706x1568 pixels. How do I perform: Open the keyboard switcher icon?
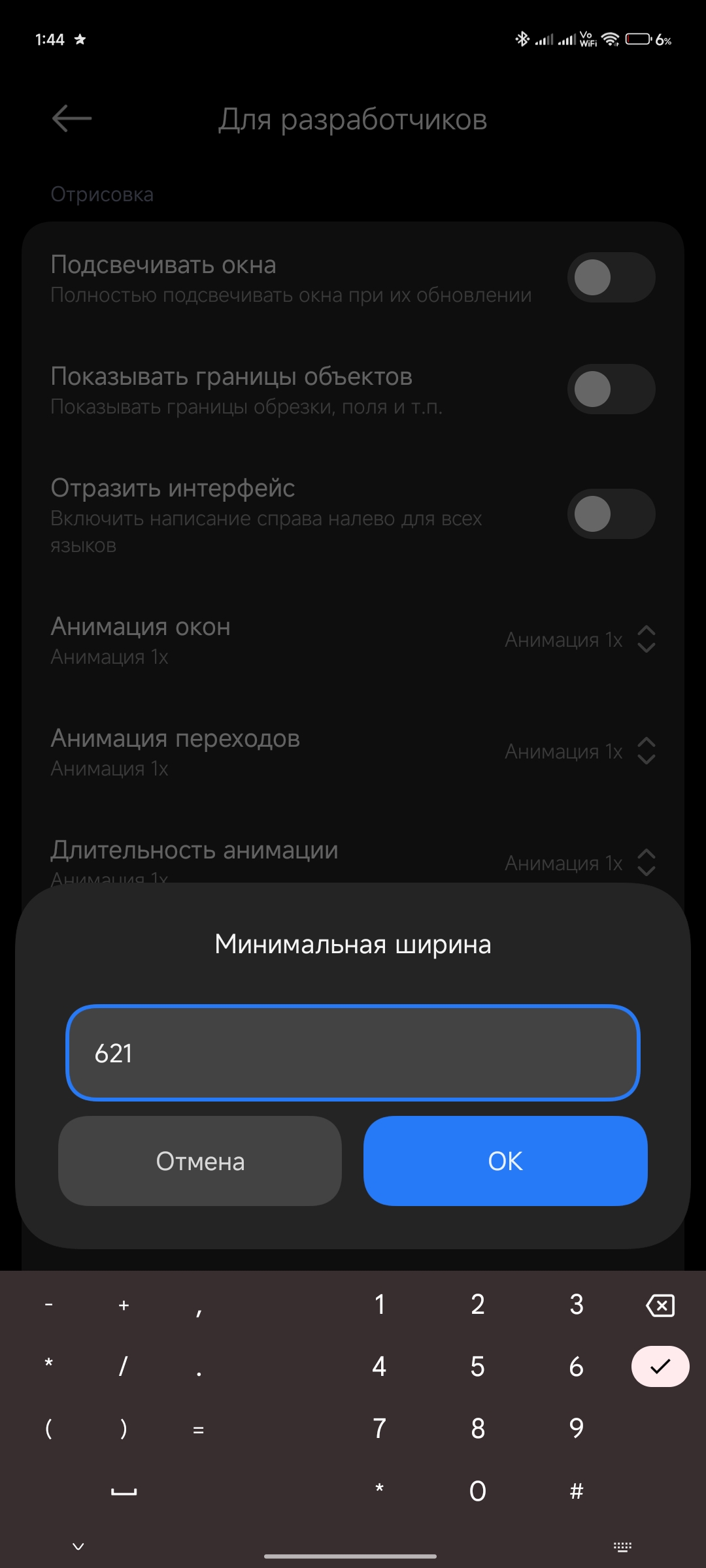pos(622,1546)
